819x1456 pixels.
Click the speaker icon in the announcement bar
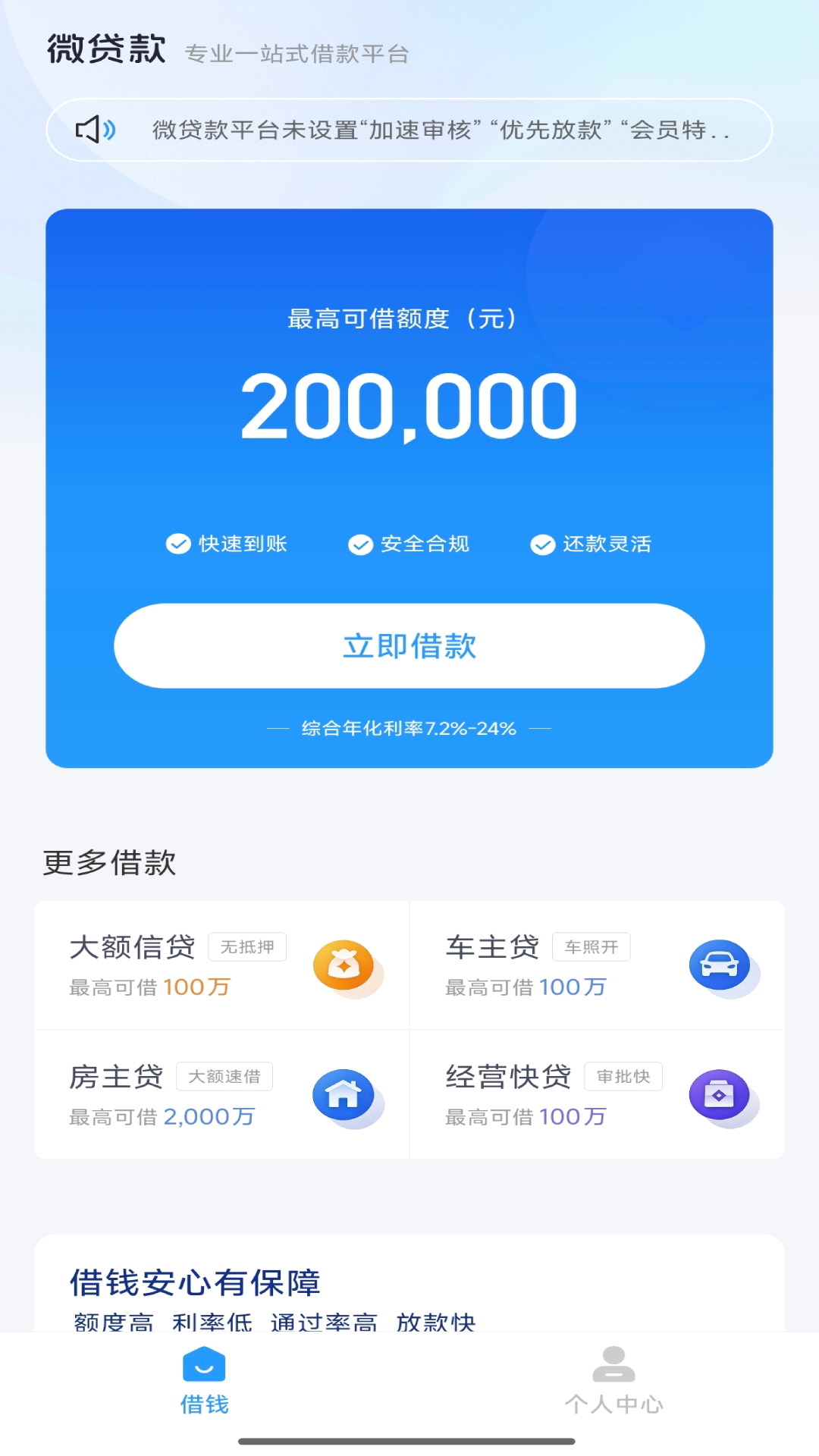coord(94,130)
